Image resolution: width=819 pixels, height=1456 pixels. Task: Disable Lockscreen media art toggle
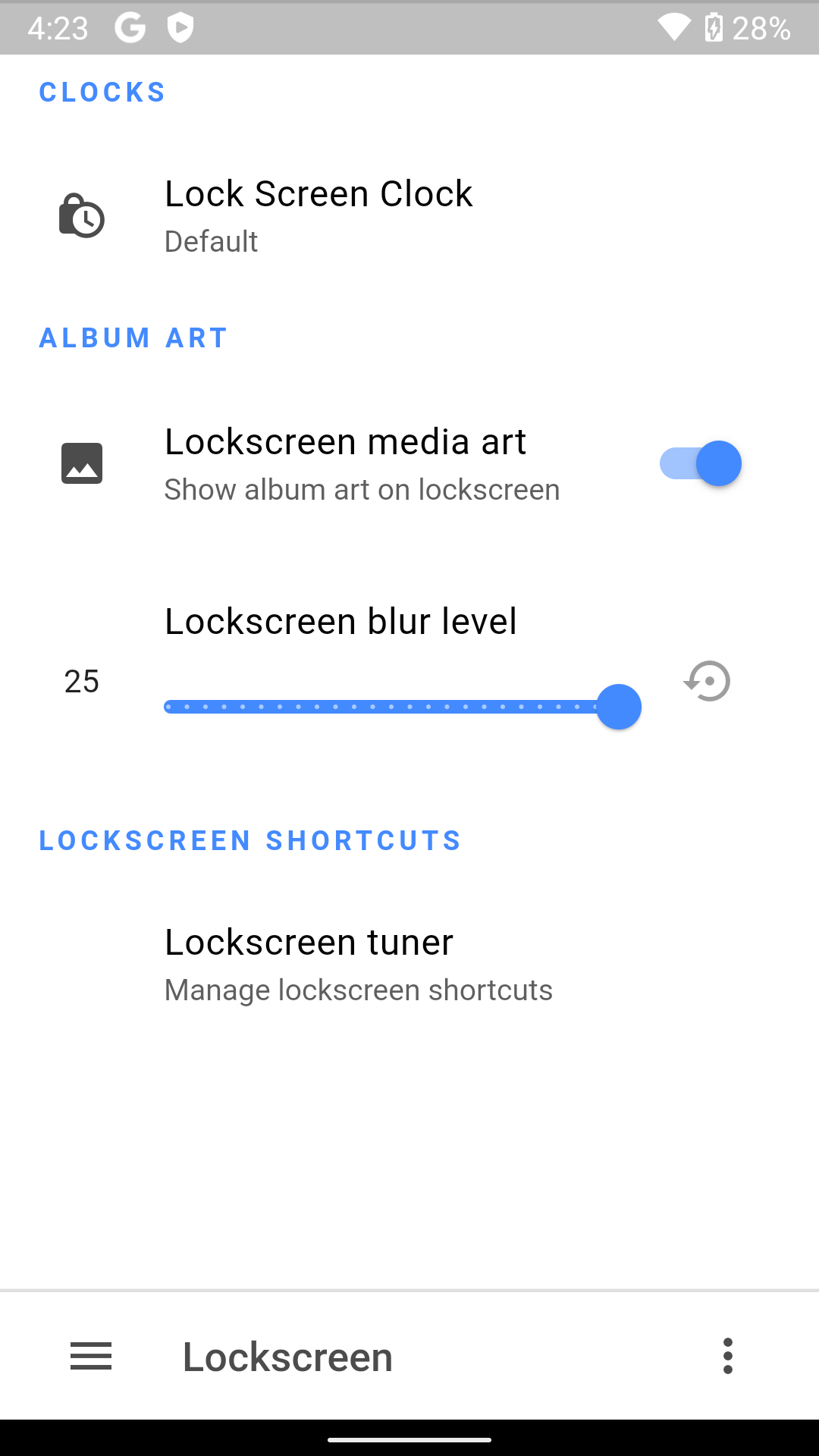(700, 463)
